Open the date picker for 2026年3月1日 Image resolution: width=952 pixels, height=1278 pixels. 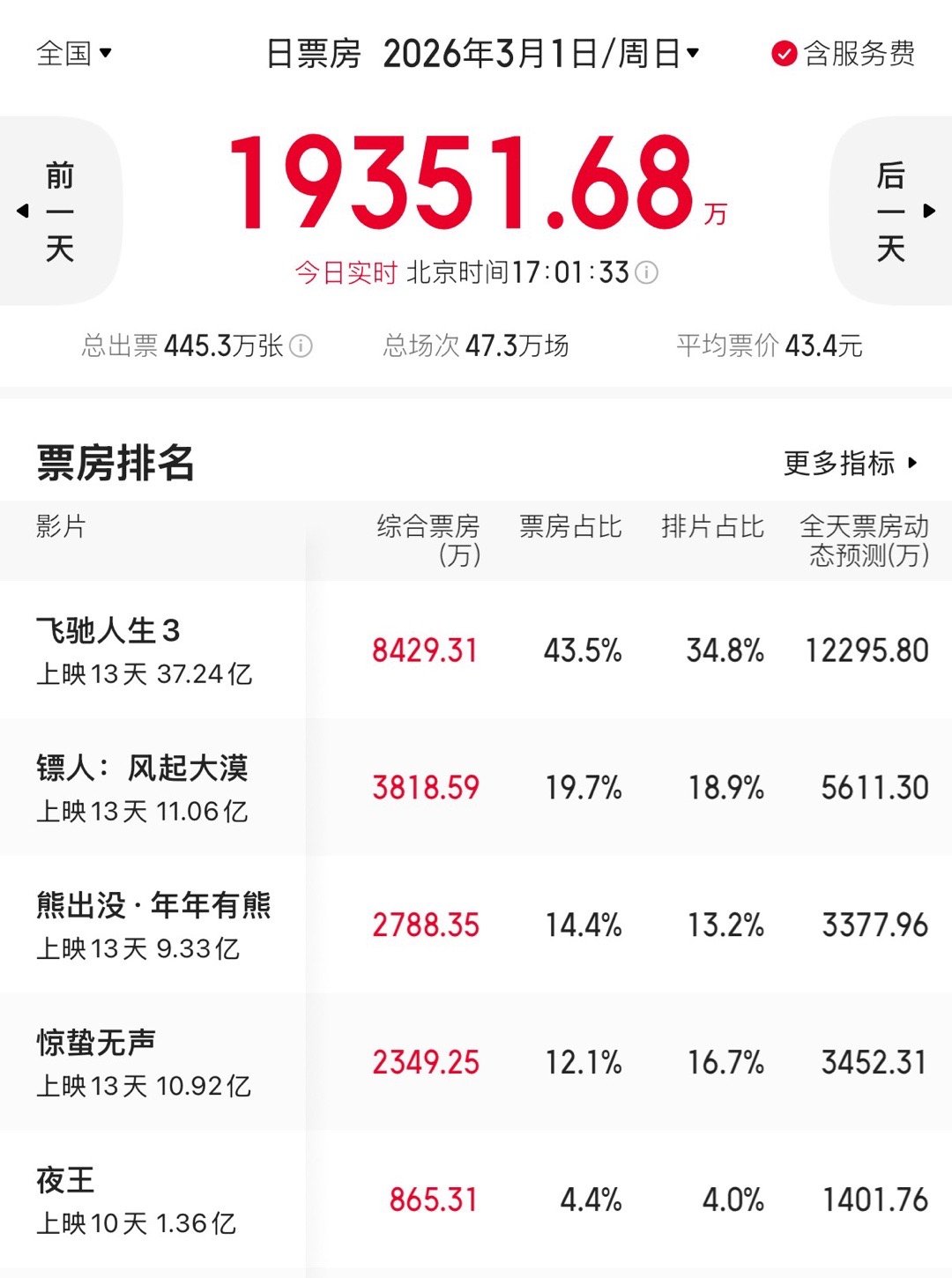(x=538, y=55)
